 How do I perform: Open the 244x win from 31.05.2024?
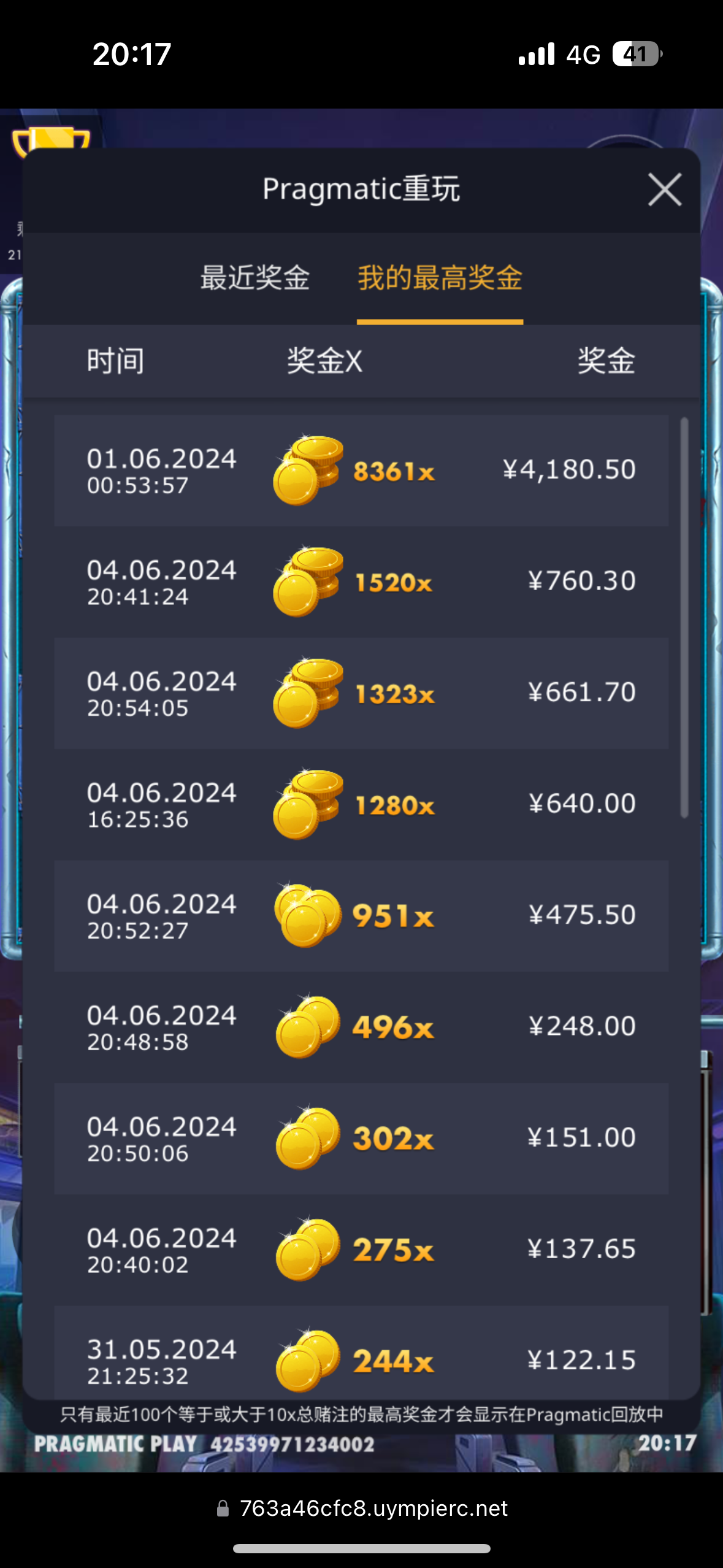pos(361,1356)
